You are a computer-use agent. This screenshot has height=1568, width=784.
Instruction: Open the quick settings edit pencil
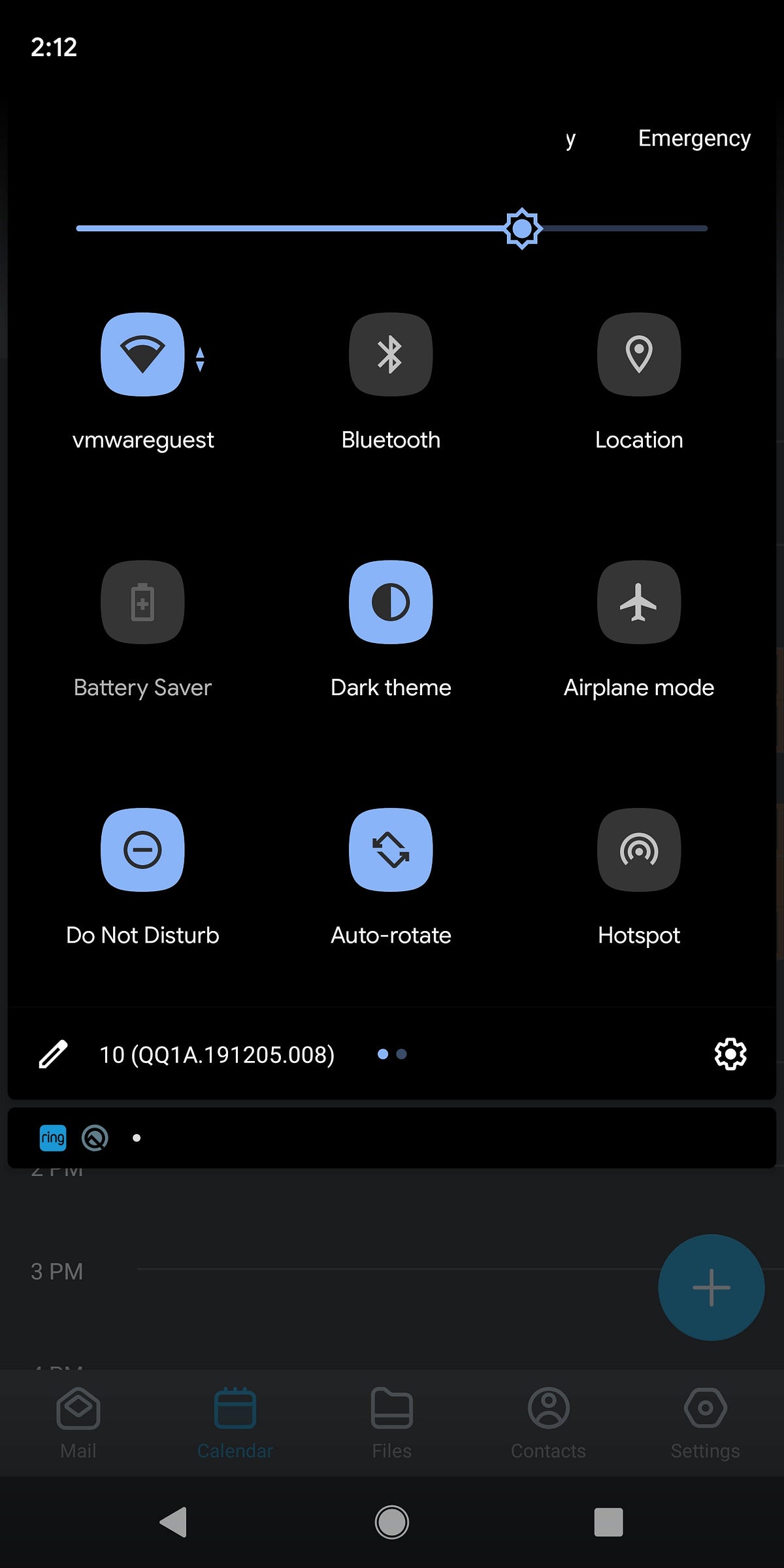(x=53, y=1053)
